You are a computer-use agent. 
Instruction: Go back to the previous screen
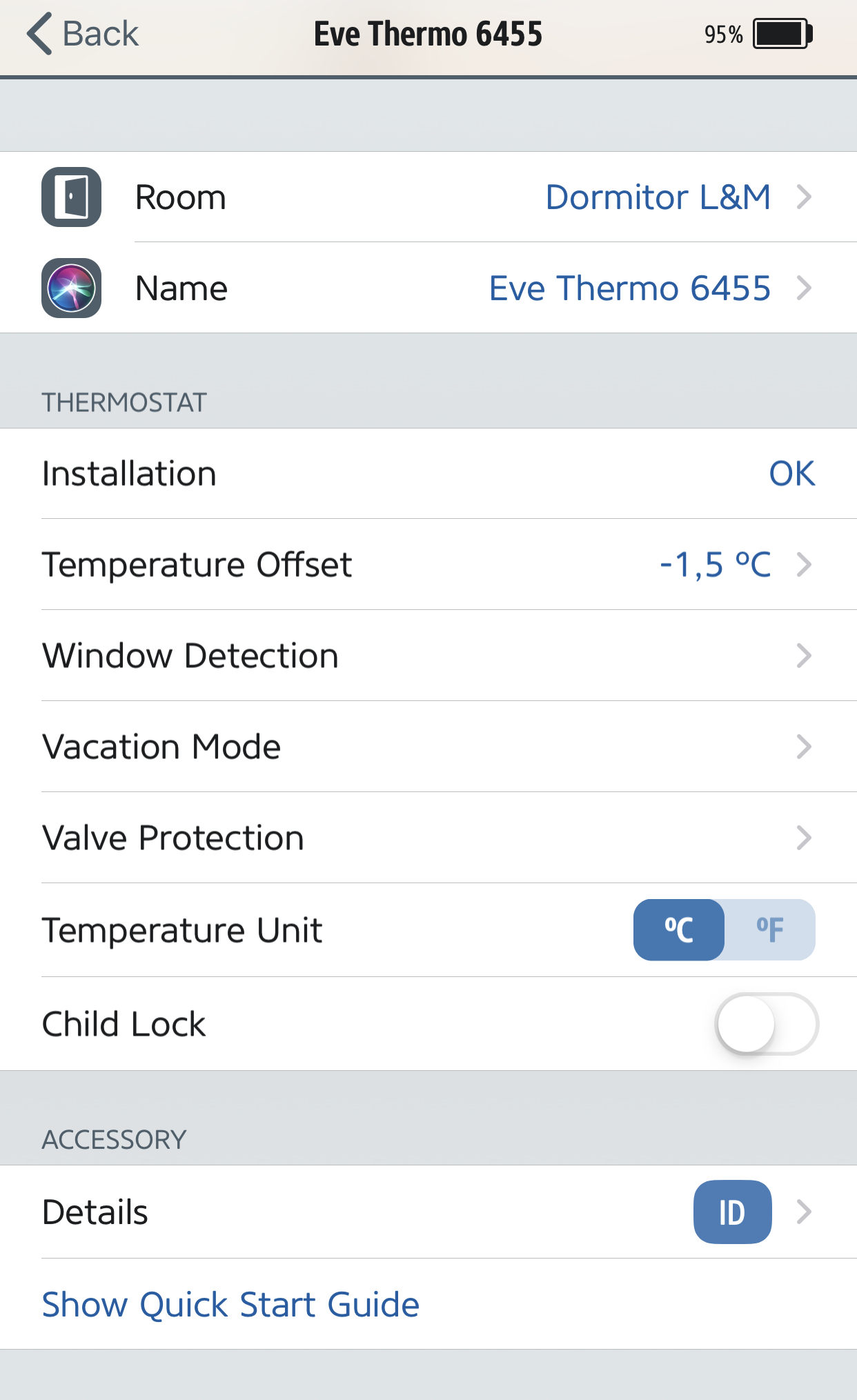(x=83, y=34)
